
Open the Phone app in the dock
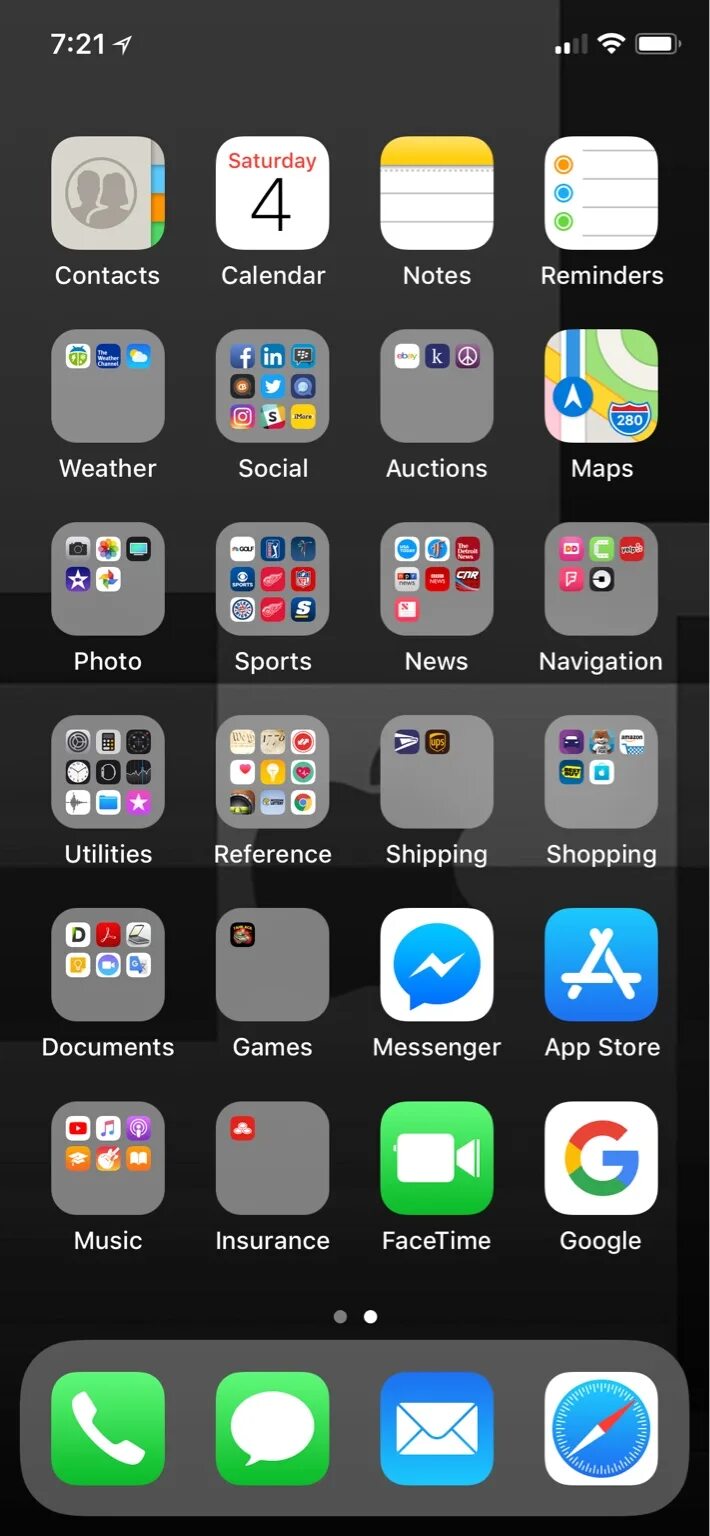tap(108, 1428)
